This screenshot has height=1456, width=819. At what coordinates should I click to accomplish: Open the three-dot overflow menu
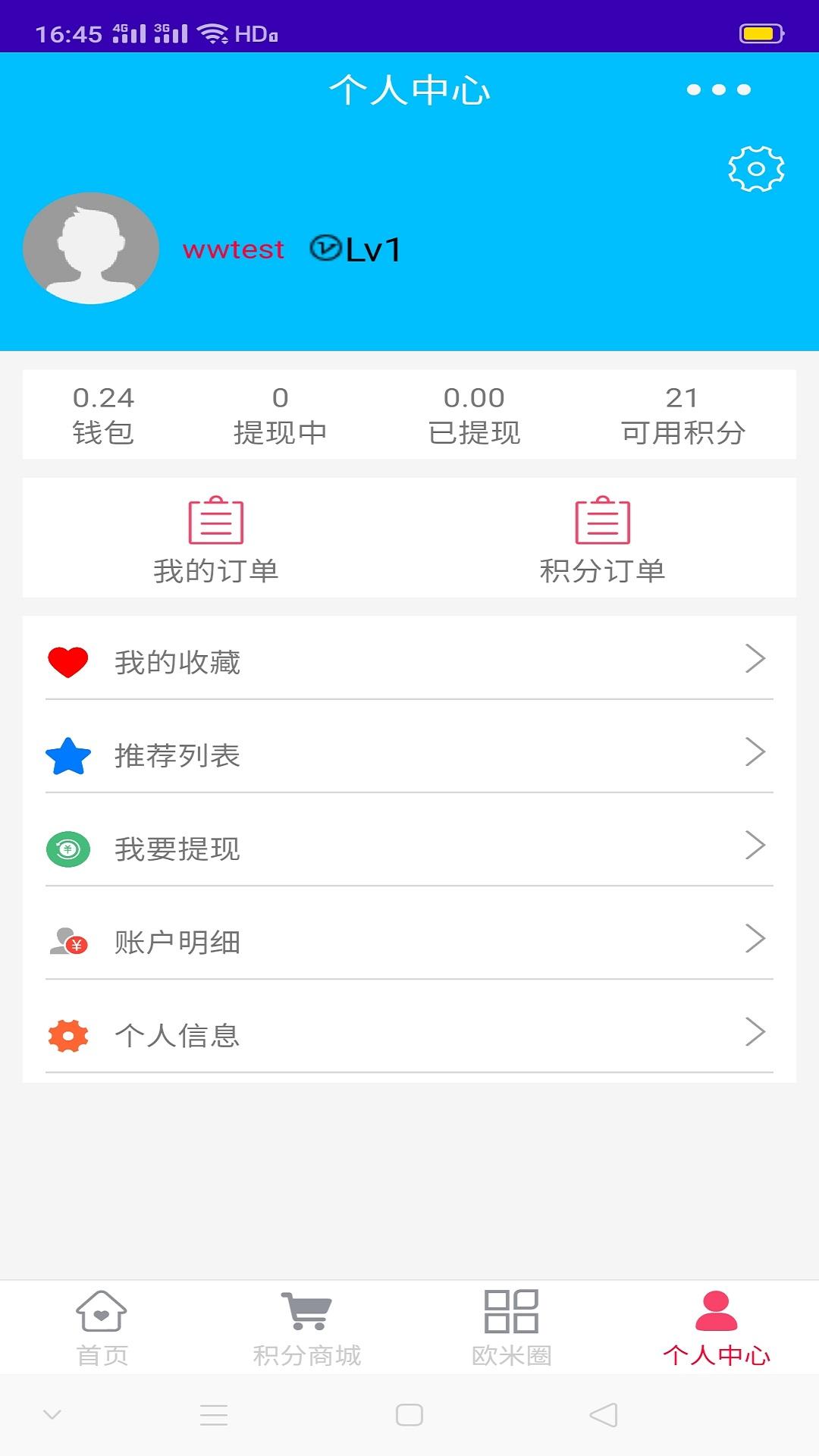click(718, 89)
